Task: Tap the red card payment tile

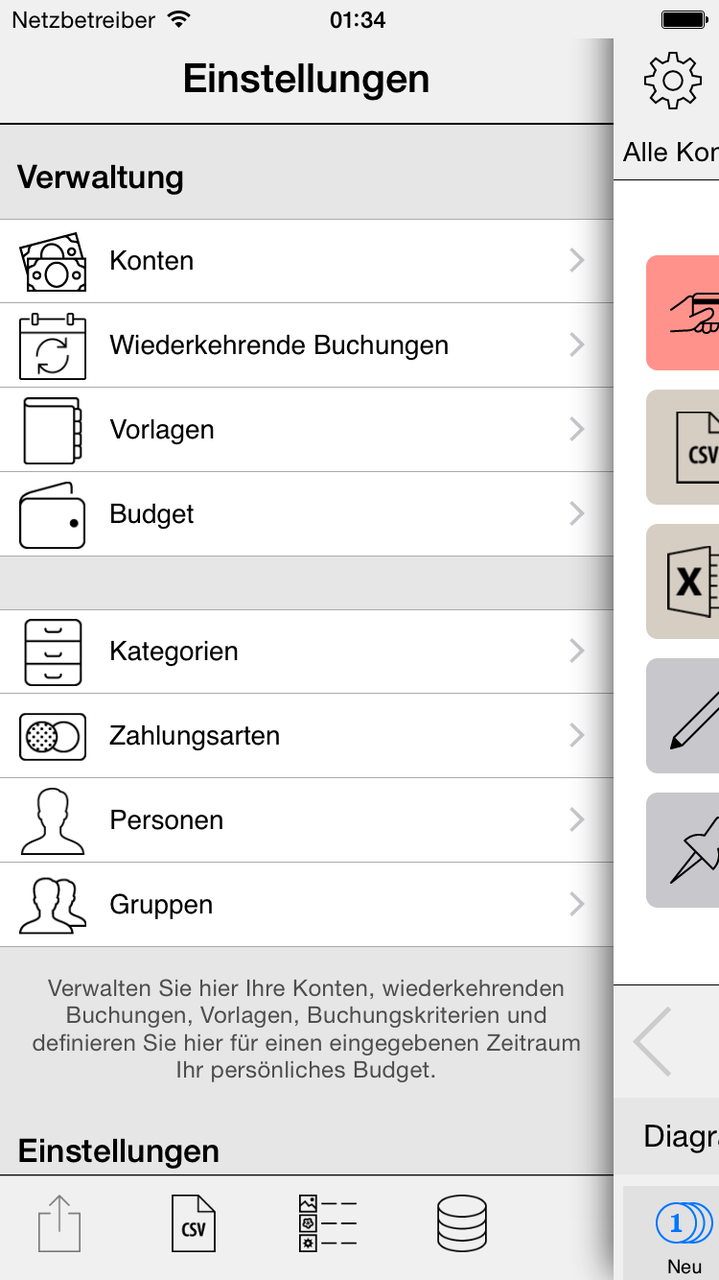Action: coord(683,313)
